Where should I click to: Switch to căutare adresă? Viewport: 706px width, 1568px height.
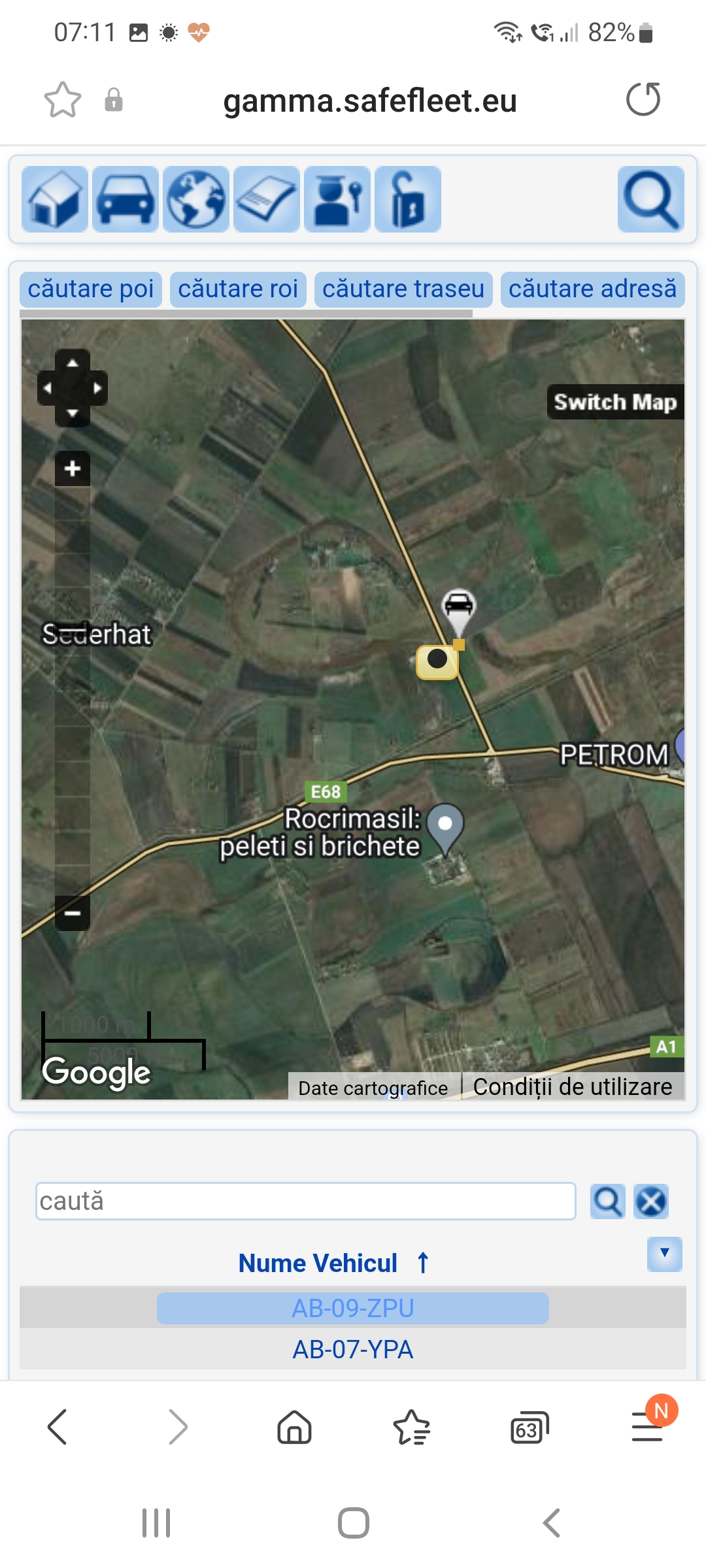tap(592, 289)
